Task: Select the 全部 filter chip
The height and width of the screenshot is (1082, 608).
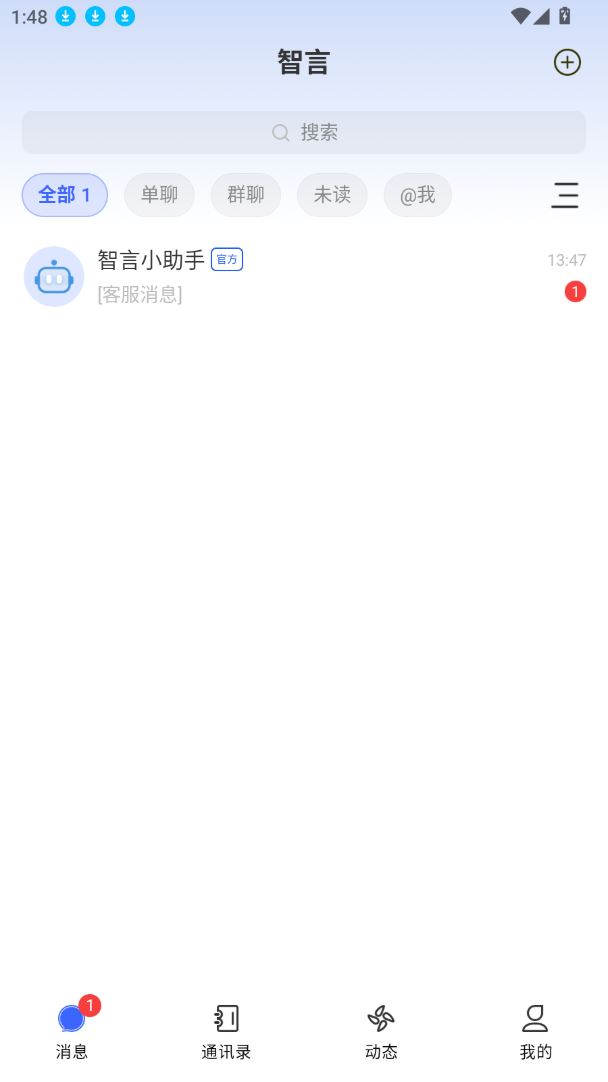Action: tap(65, 195)
